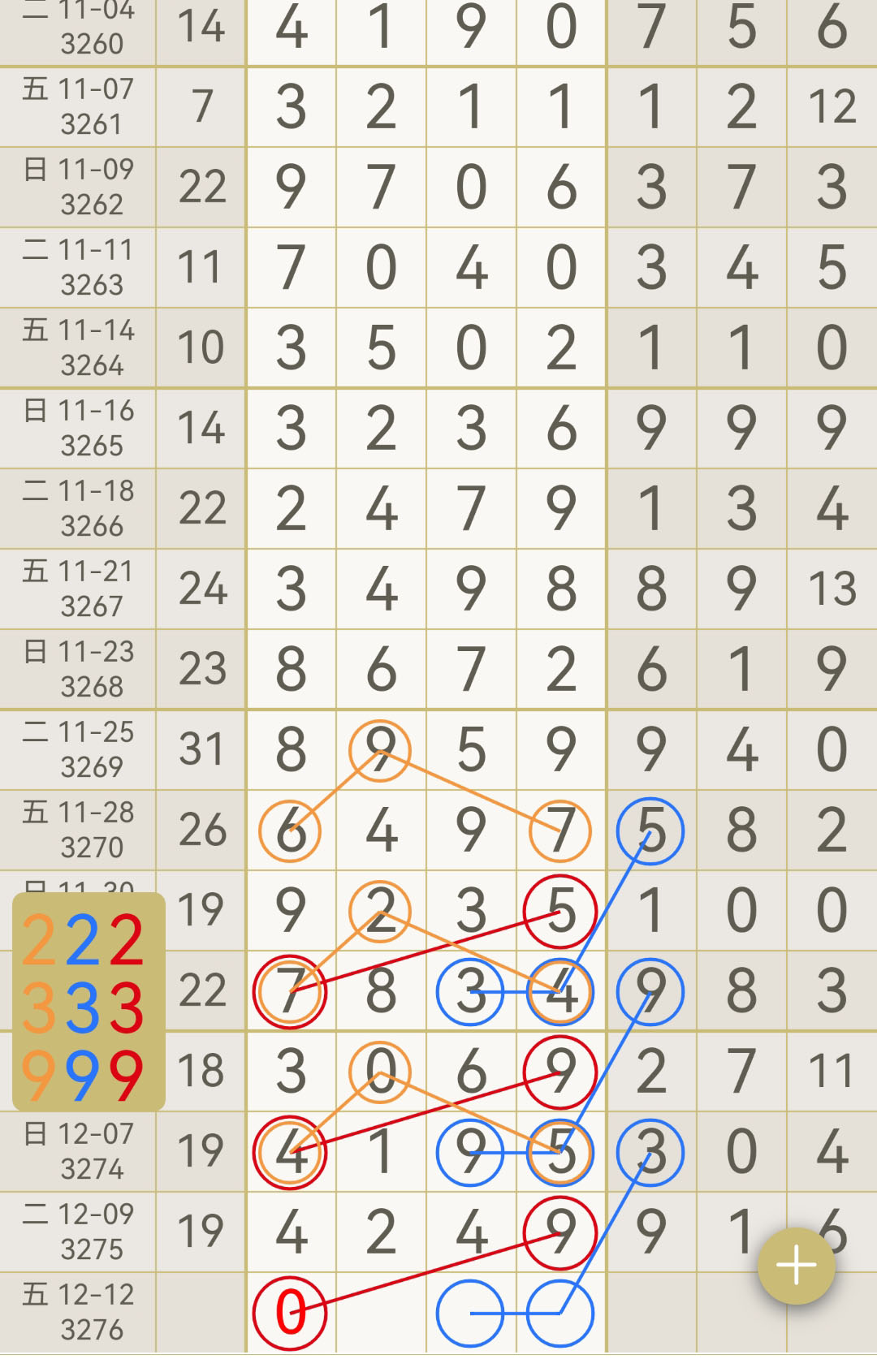Viewport: 877px width, 1372px height.
Task: Select the red circled 0 in draw 3276
Action: (290, 1313)
